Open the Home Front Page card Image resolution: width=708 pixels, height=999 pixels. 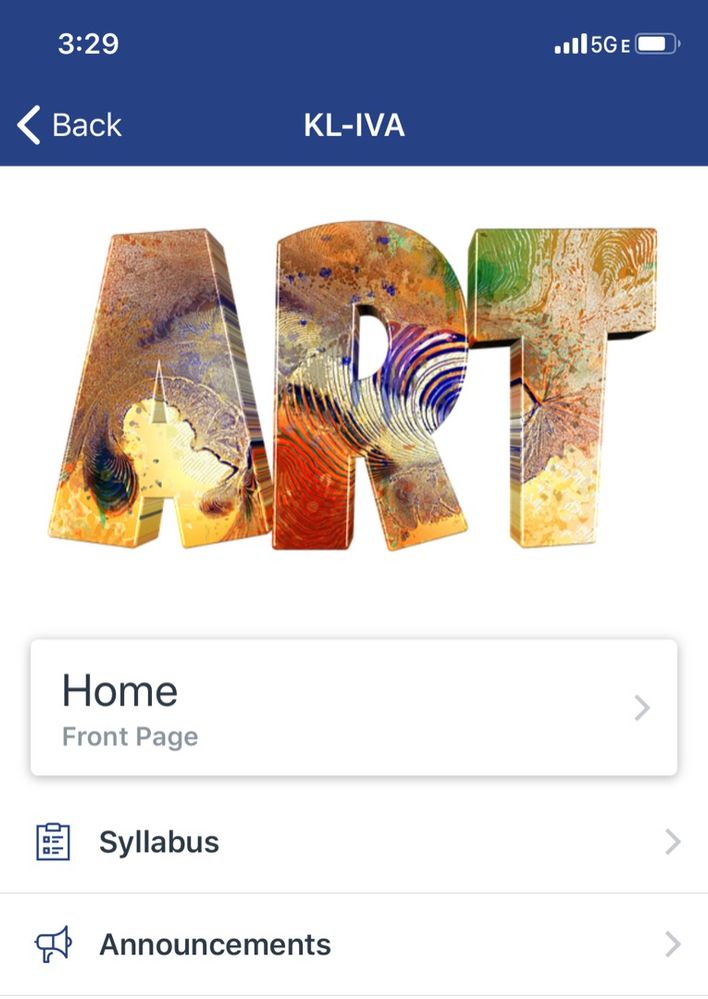[x=354, y=708]
